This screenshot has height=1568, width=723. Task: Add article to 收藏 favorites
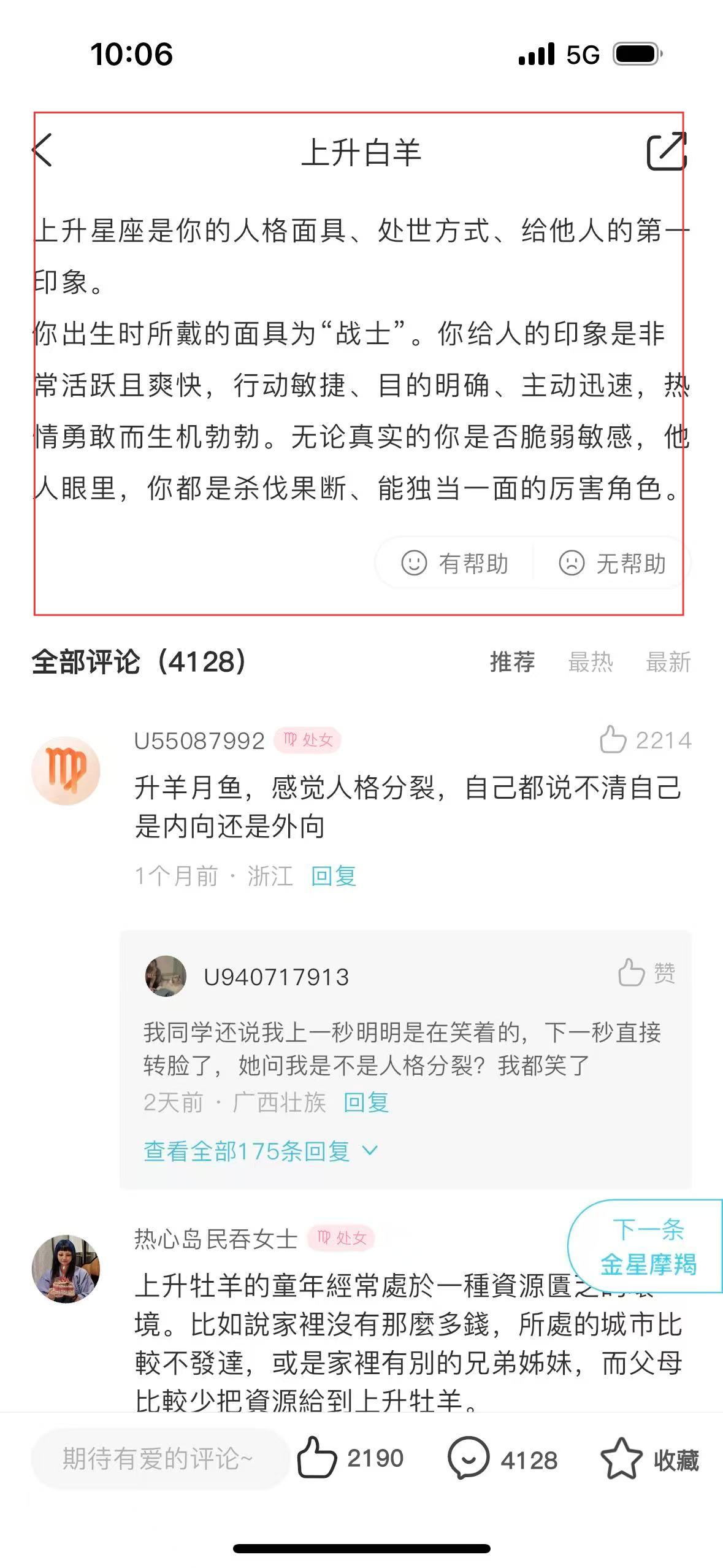pos(649,1459)
